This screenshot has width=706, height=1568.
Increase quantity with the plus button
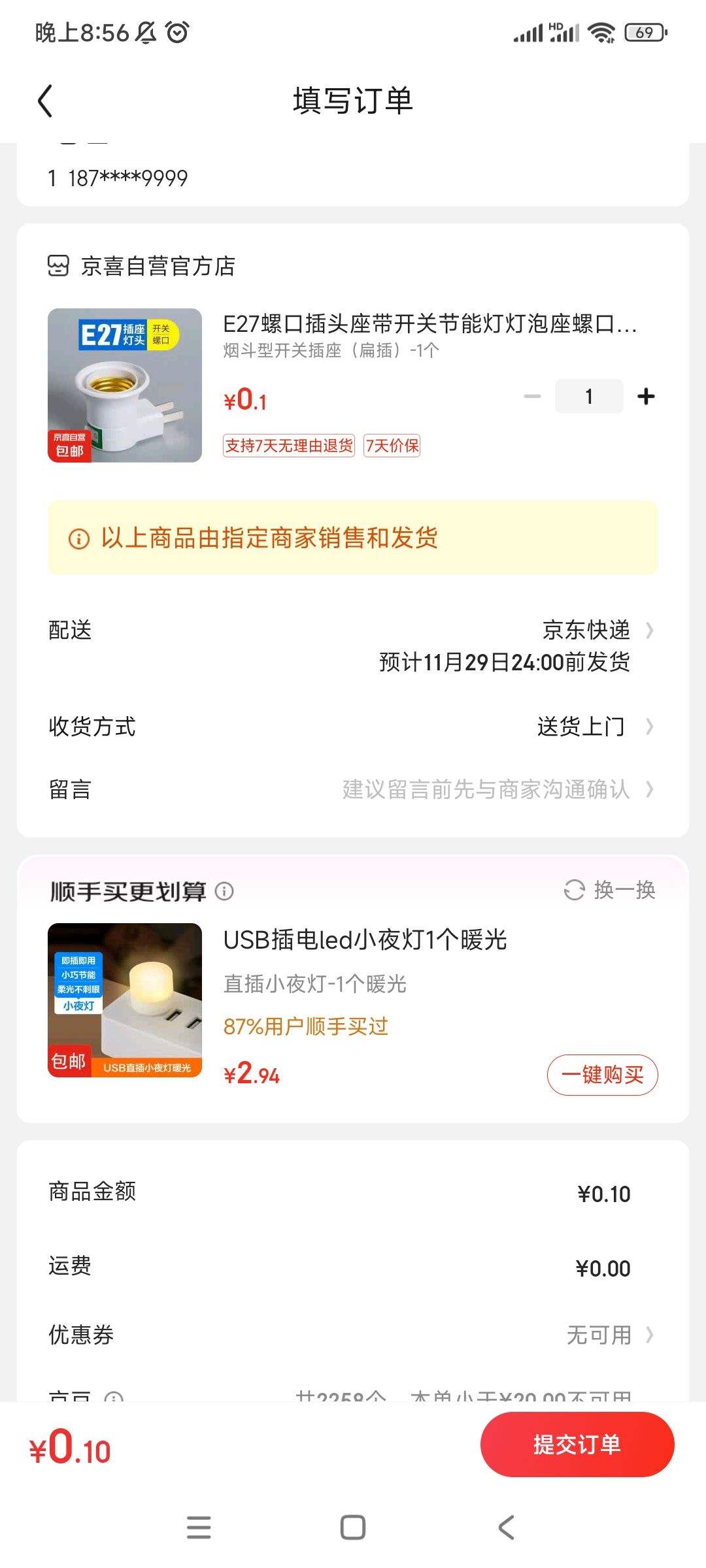coord(646,396)
